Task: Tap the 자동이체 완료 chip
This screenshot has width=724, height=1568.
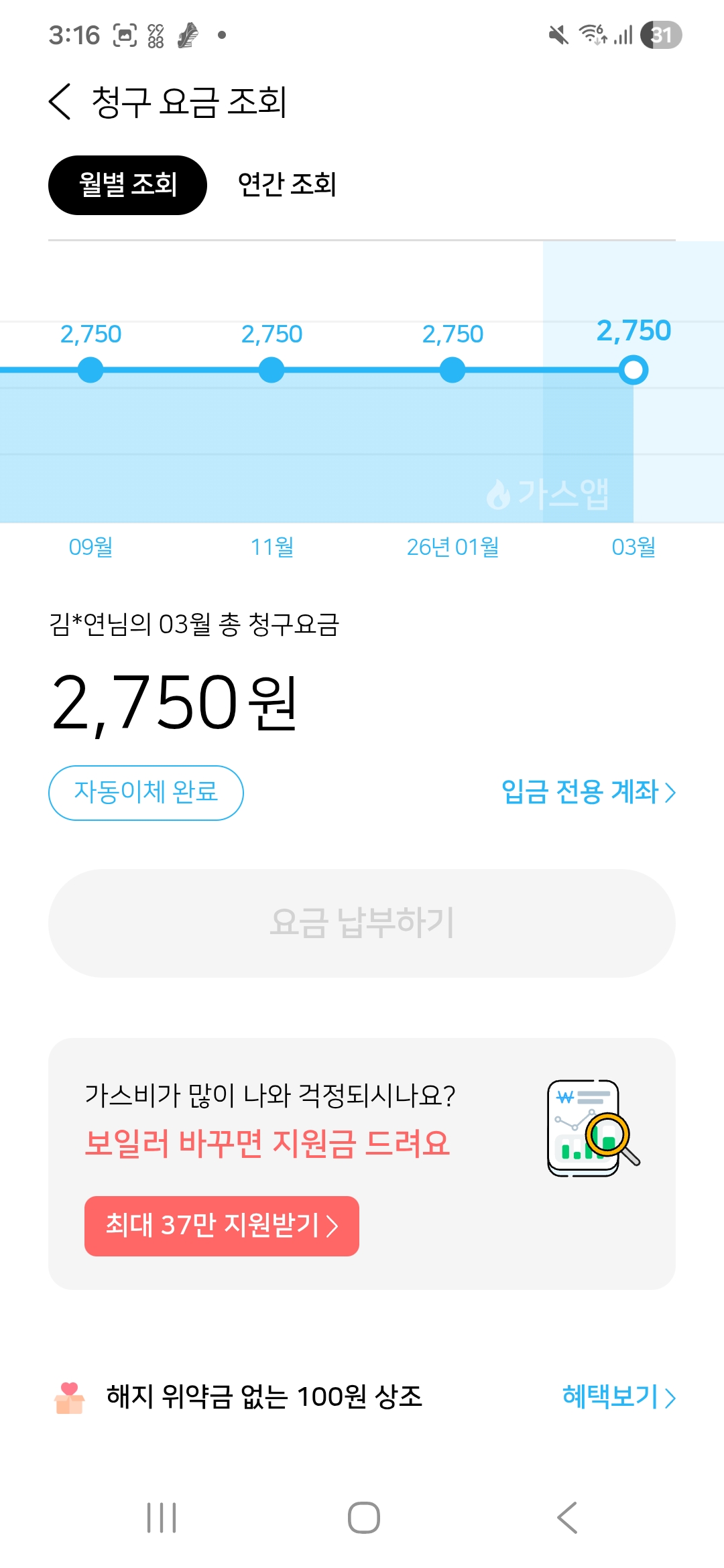Action: [146, 793]
